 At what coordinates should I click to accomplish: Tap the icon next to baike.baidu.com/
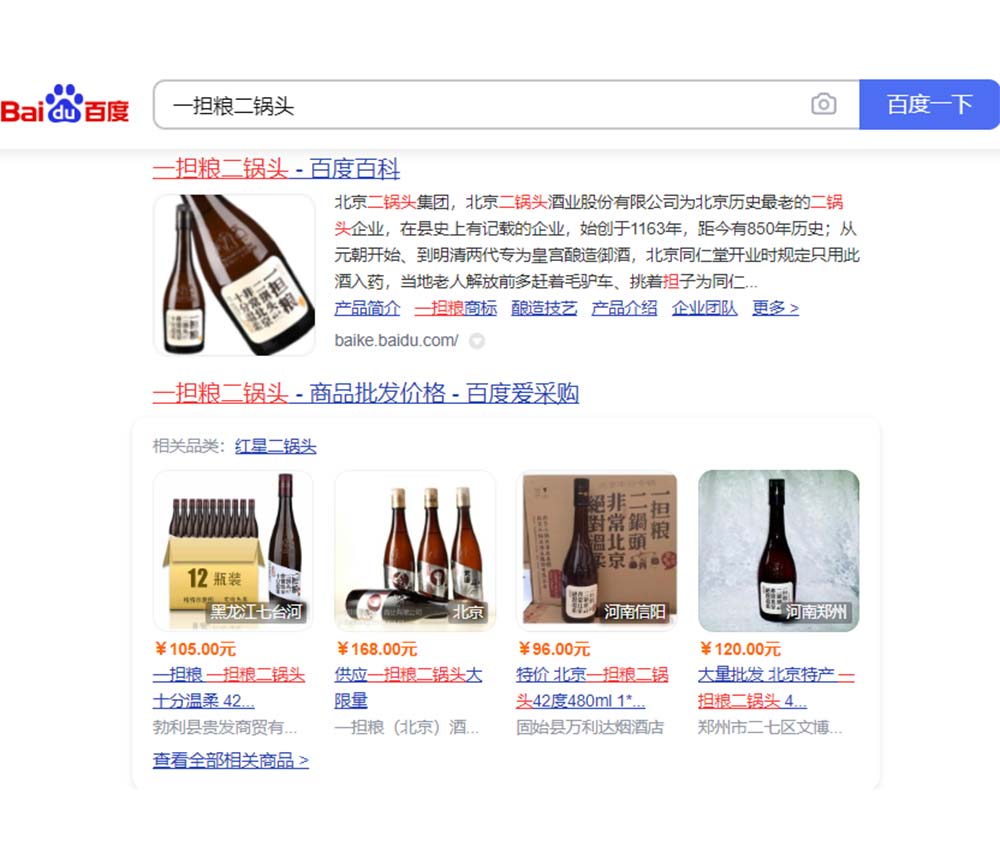coord(477,341)
